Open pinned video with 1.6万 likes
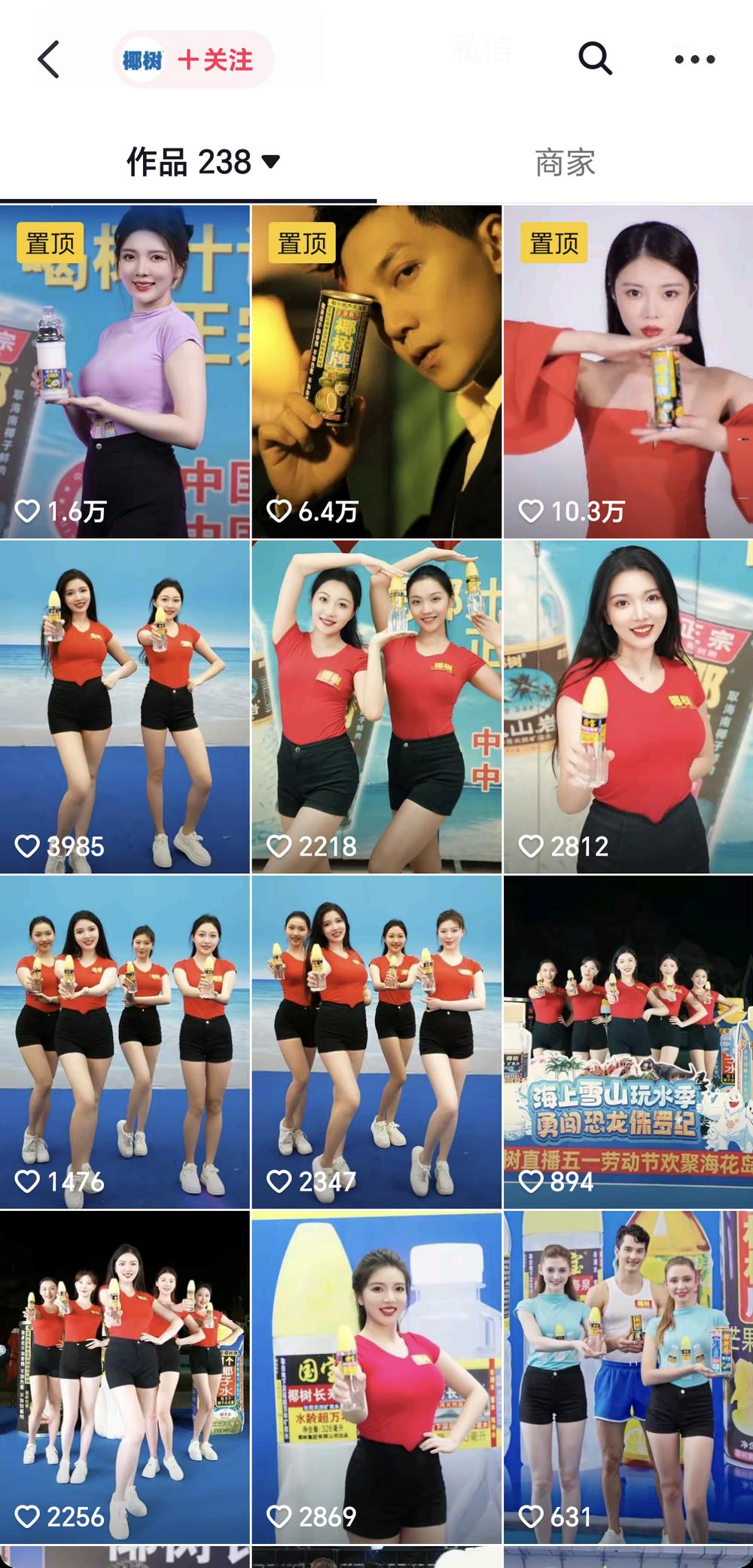 pyautogui.click(x=125, y=371)
